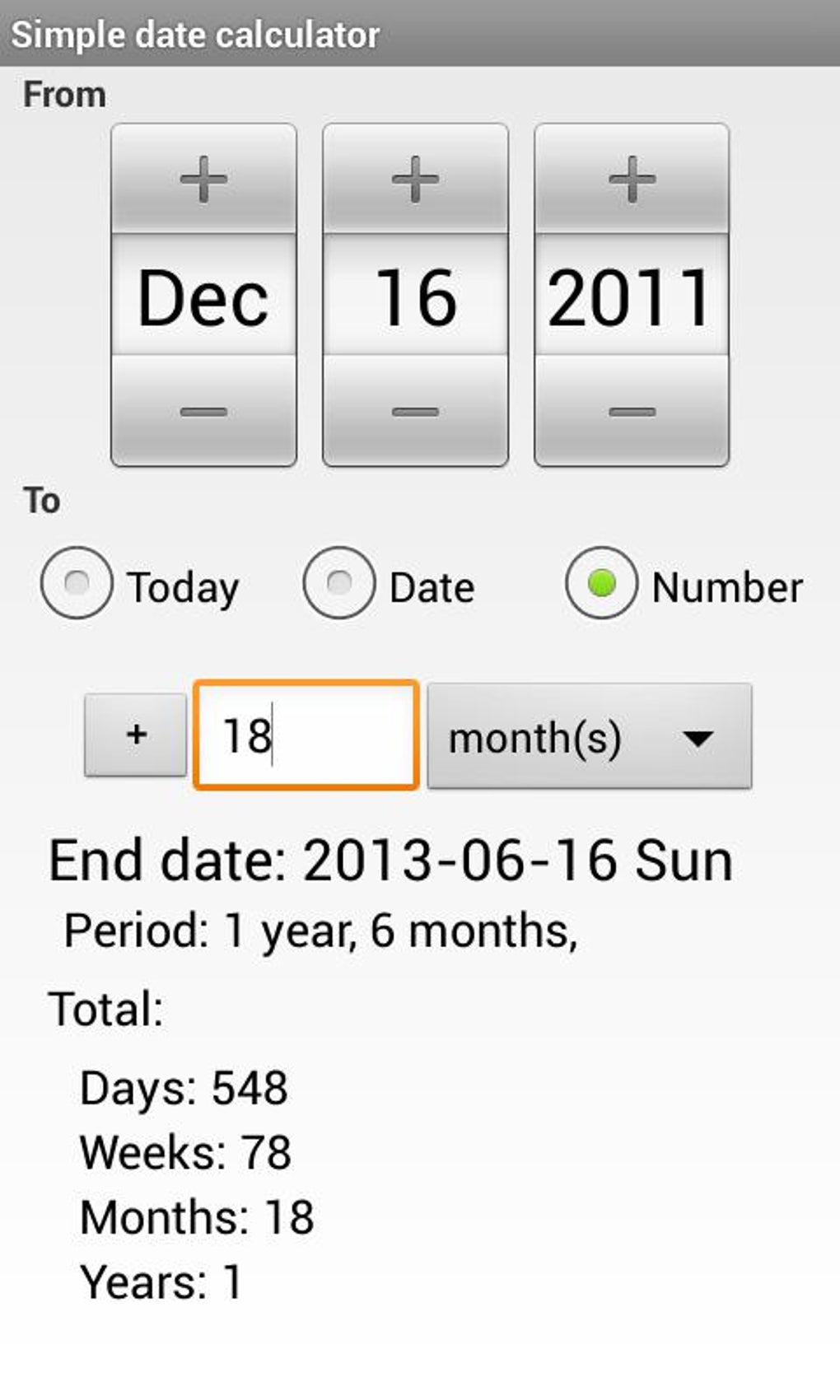Decrease the day below 16
The height and width of the screenshot is (1400, 840).
click(x=415, y=411)
